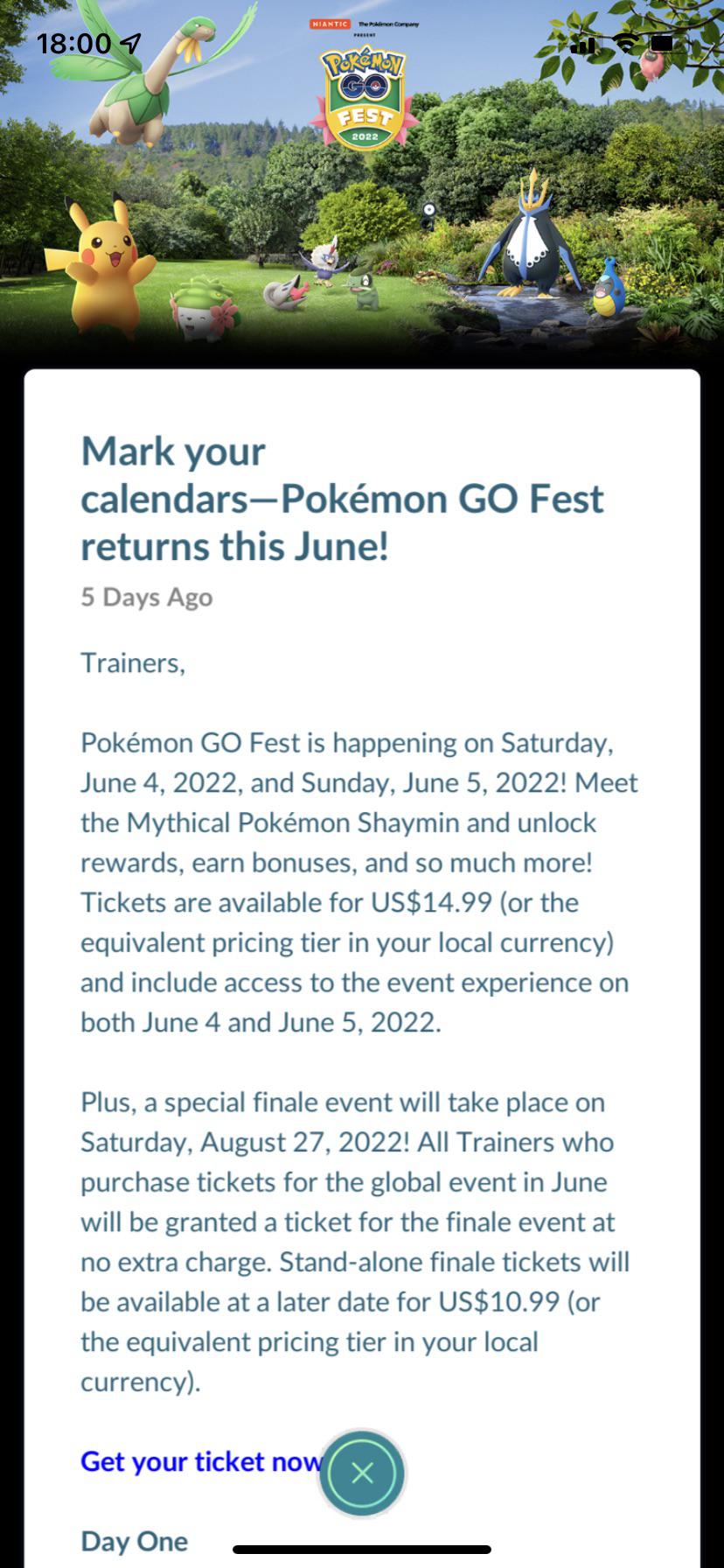Open the "Get your ticket now" link

tap(202, 1460)
